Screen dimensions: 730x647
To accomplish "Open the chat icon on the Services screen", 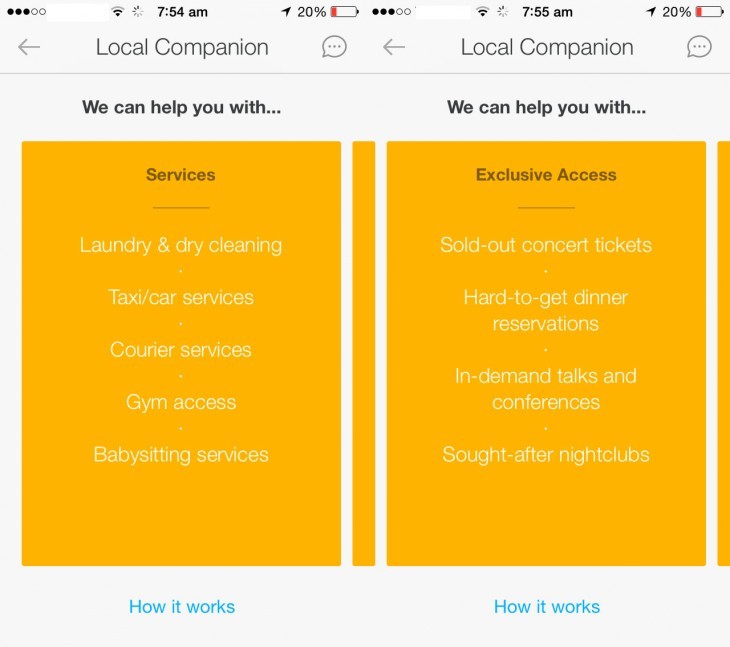I will [334, 47].
